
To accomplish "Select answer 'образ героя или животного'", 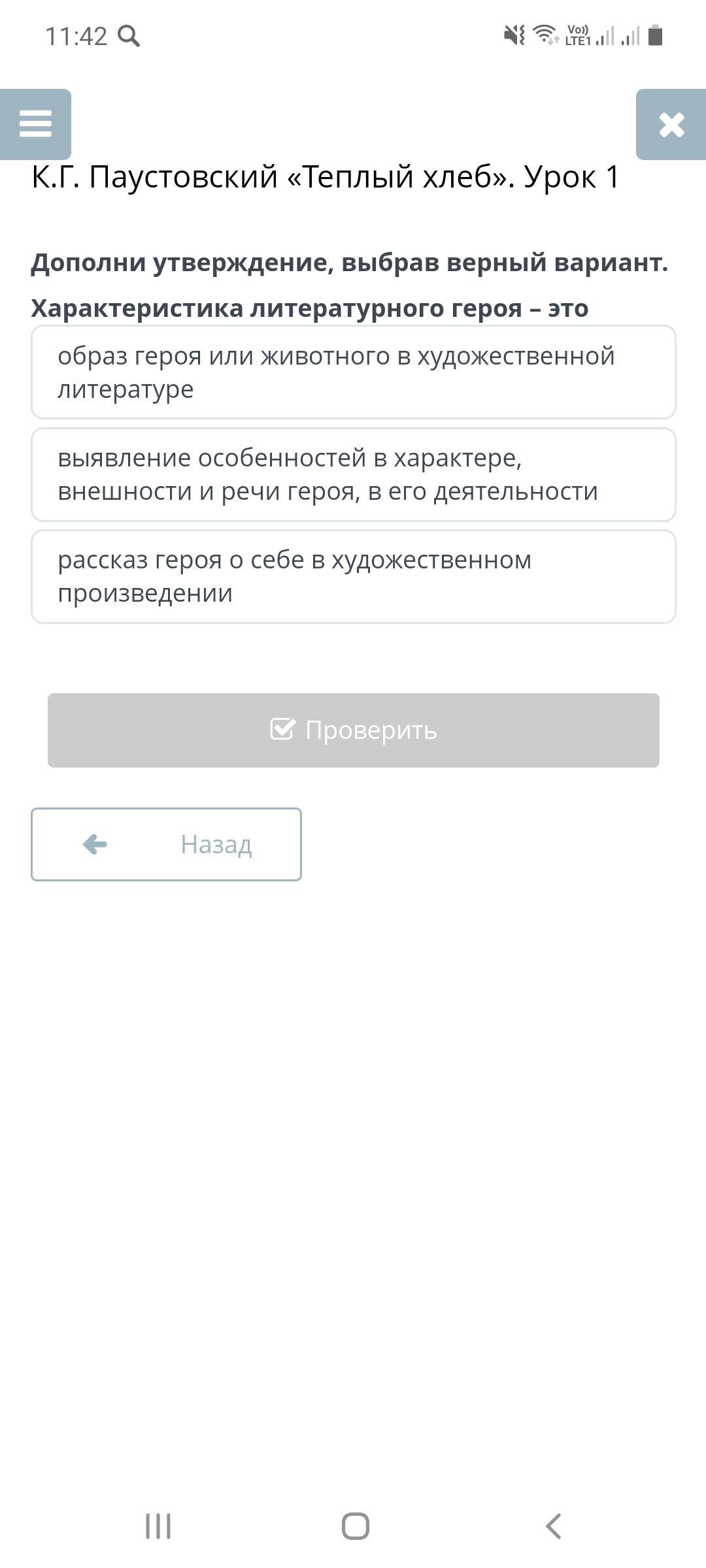I will 354,372.
